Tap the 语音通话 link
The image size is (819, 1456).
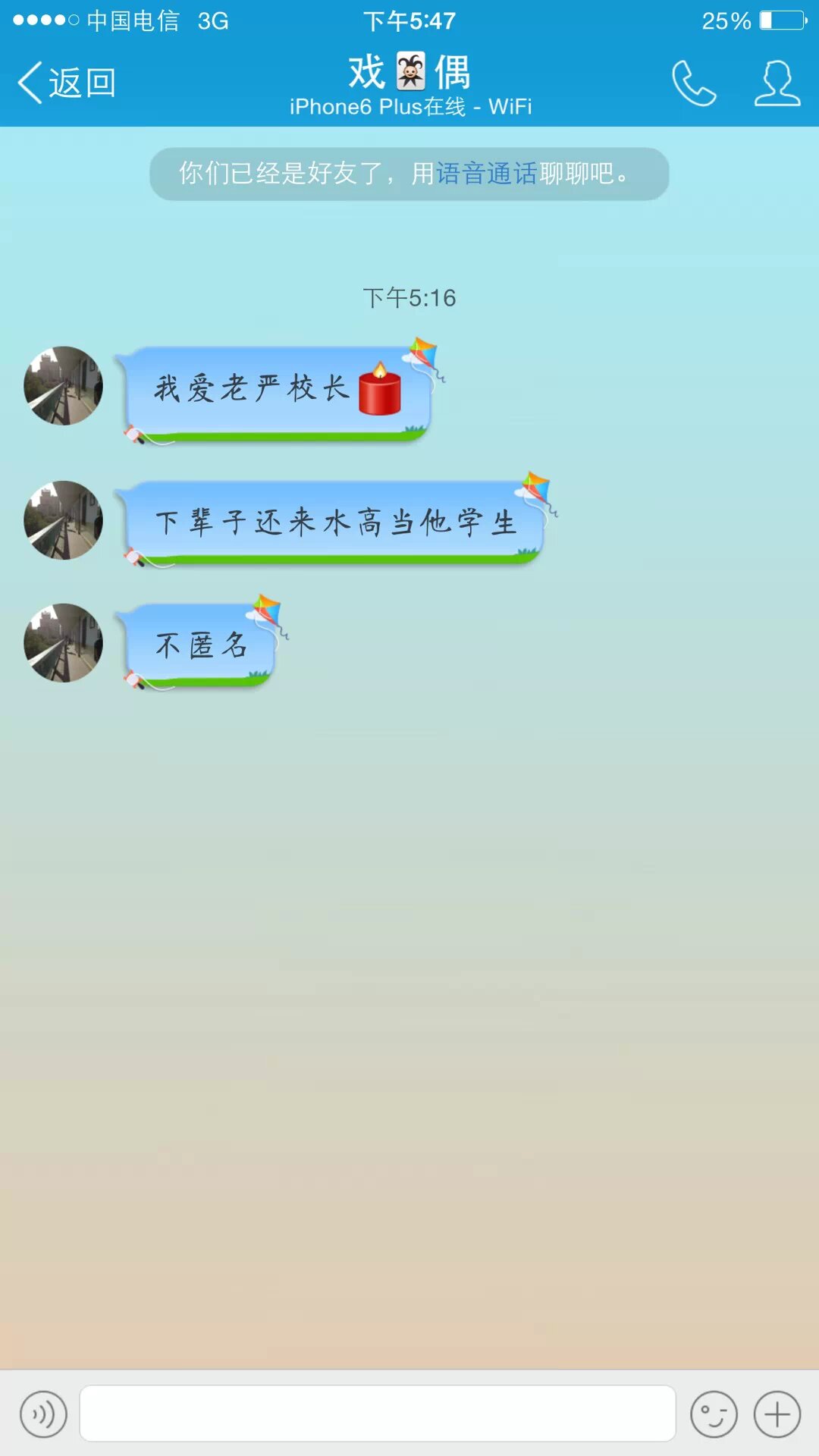[486, 174]
